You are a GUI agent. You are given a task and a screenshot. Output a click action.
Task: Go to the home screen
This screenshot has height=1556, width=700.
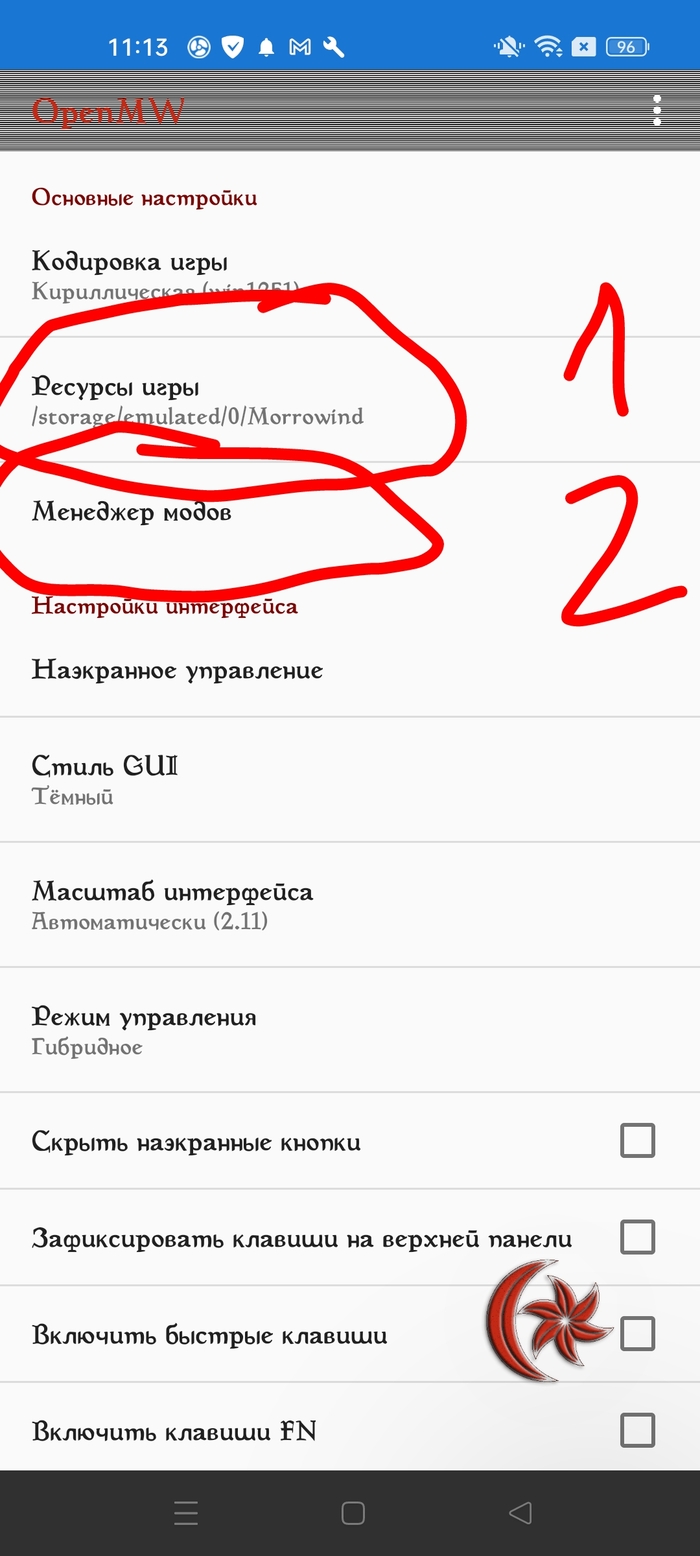point(352,1513)
